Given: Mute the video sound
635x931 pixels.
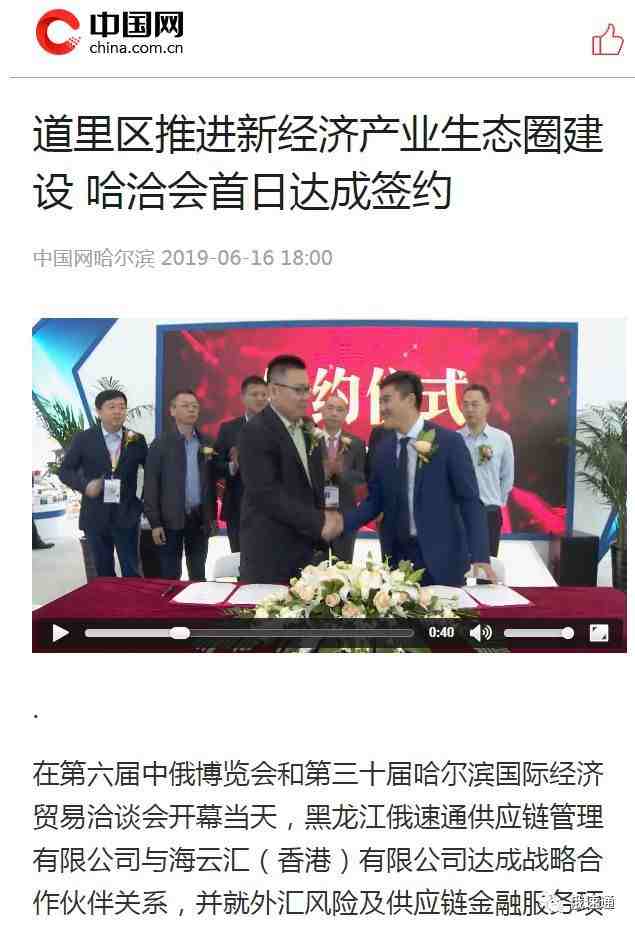Looking at the screenshot, I should point(481,633).
